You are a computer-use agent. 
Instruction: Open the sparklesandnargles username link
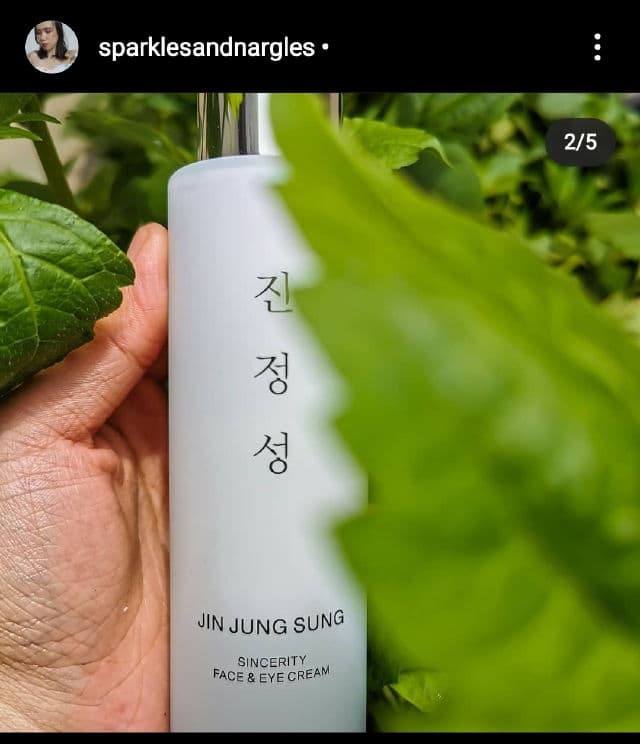(x=206, y=47)
